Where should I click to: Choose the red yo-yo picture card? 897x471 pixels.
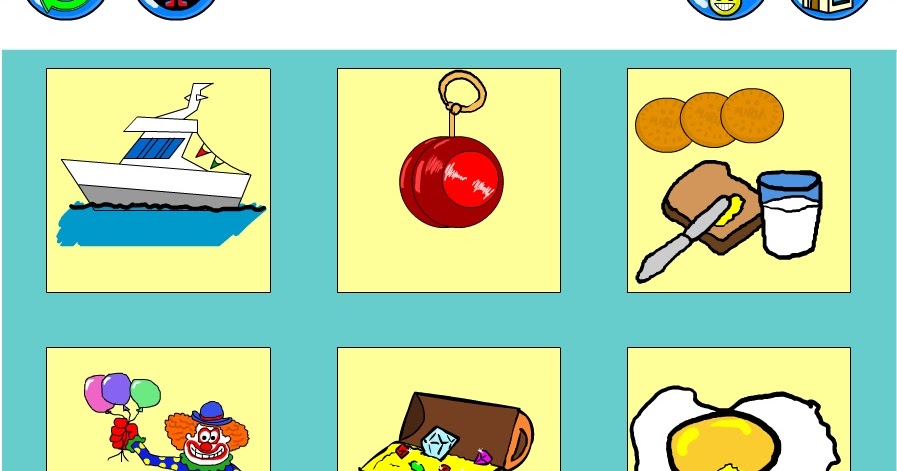tap(448, 180)
